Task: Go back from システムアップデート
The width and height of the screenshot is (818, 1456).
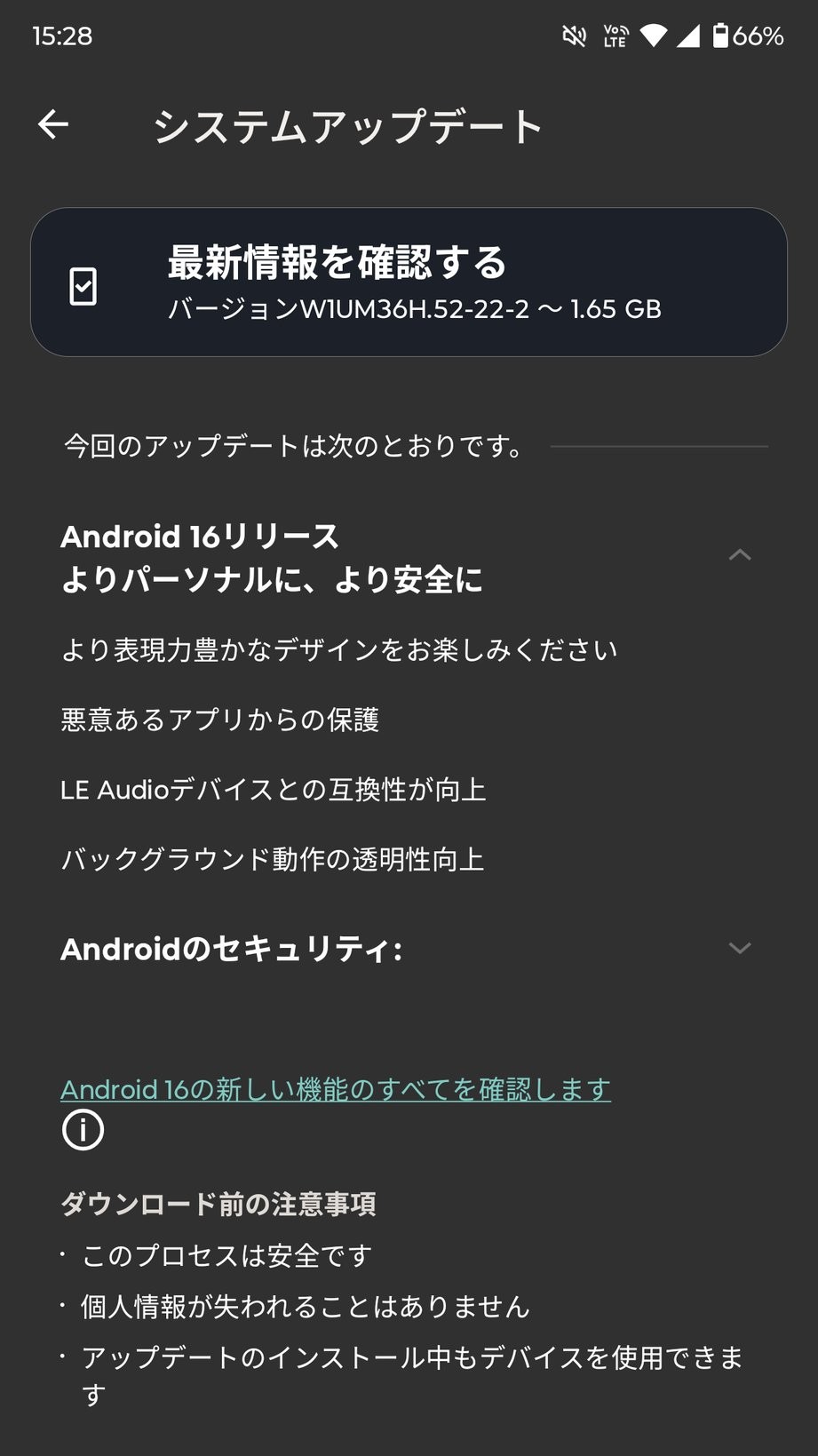Action: tap(53, 124)
